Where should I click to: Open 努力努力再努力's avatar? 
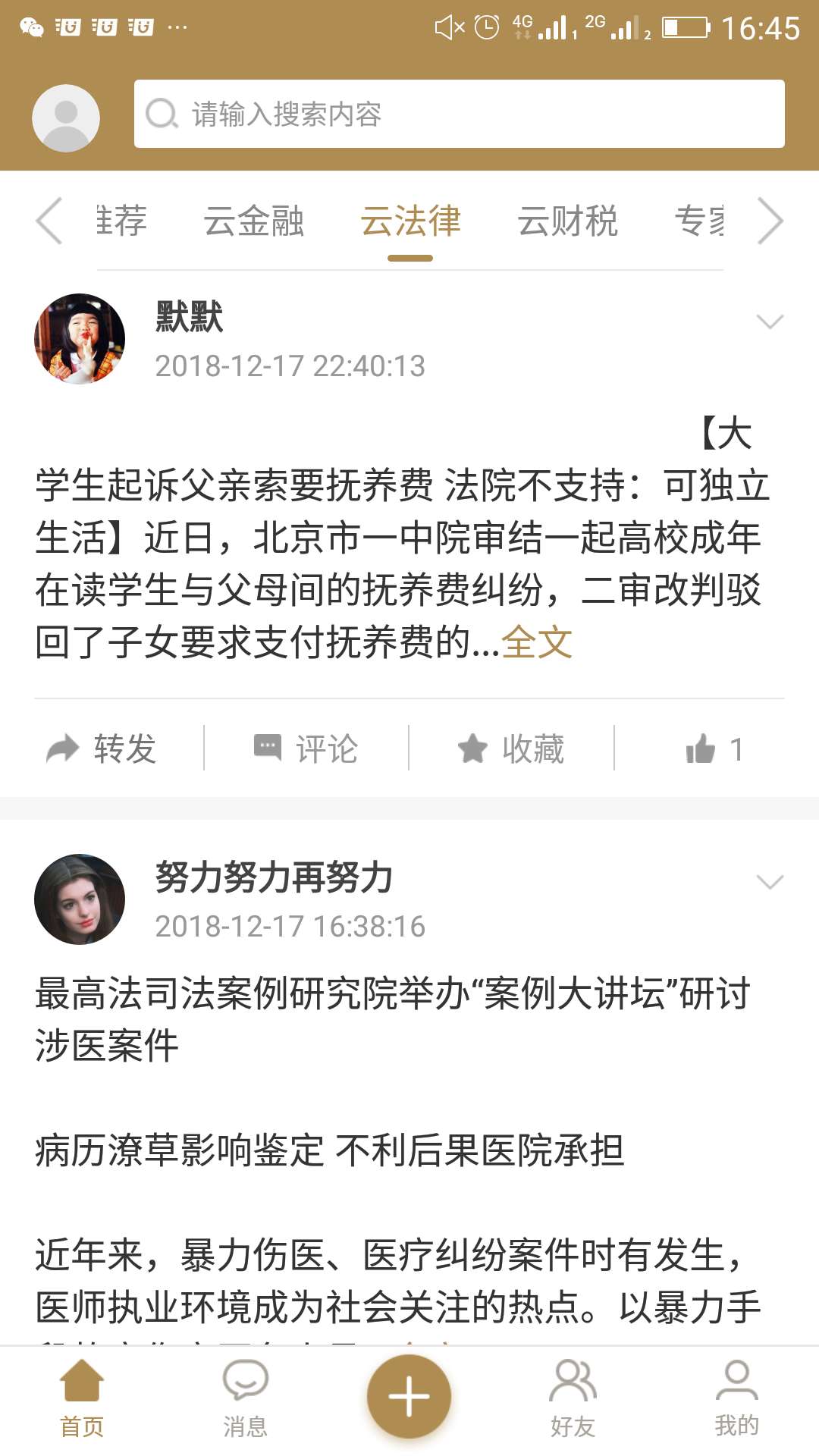tap(80, 899)
